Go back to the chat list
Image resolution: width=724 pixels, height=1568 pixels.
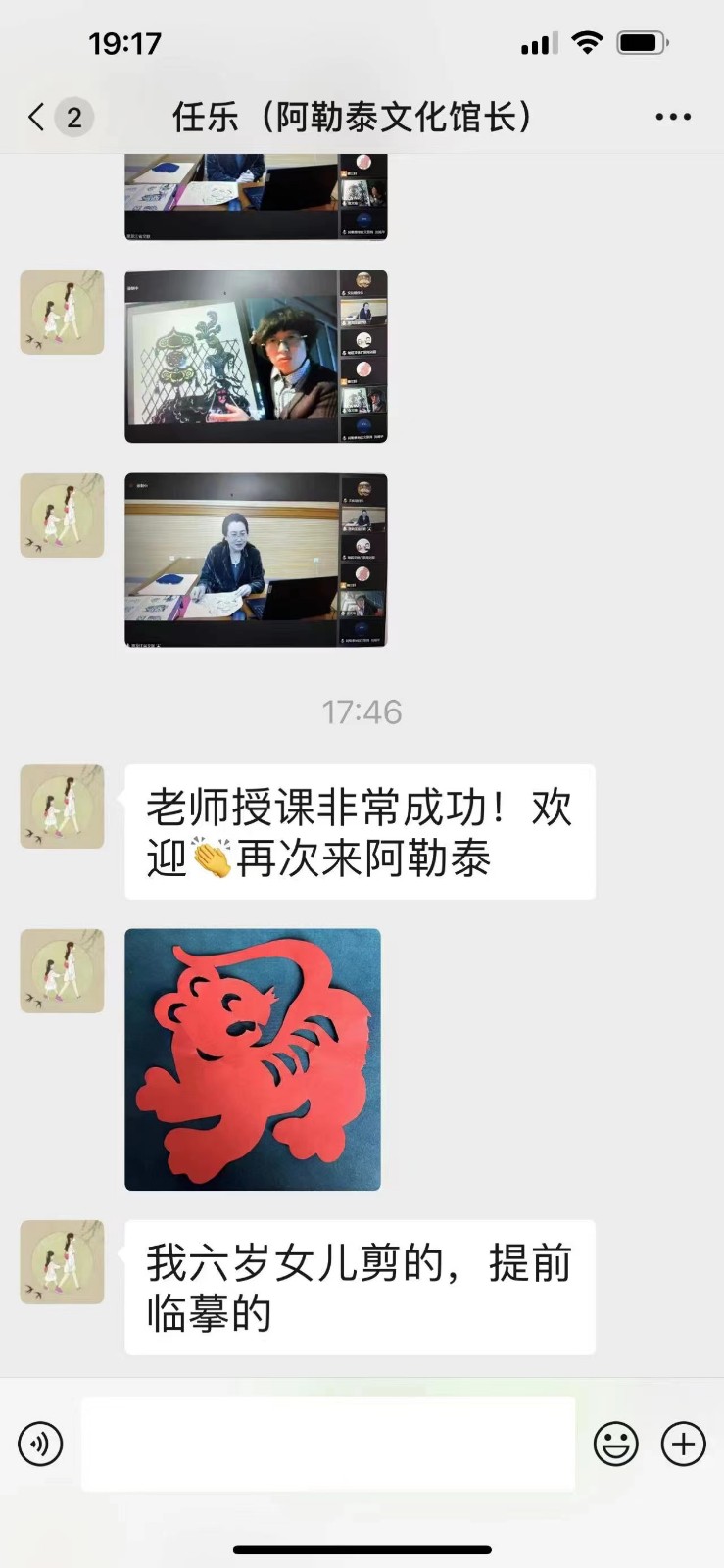click(37, 118)
